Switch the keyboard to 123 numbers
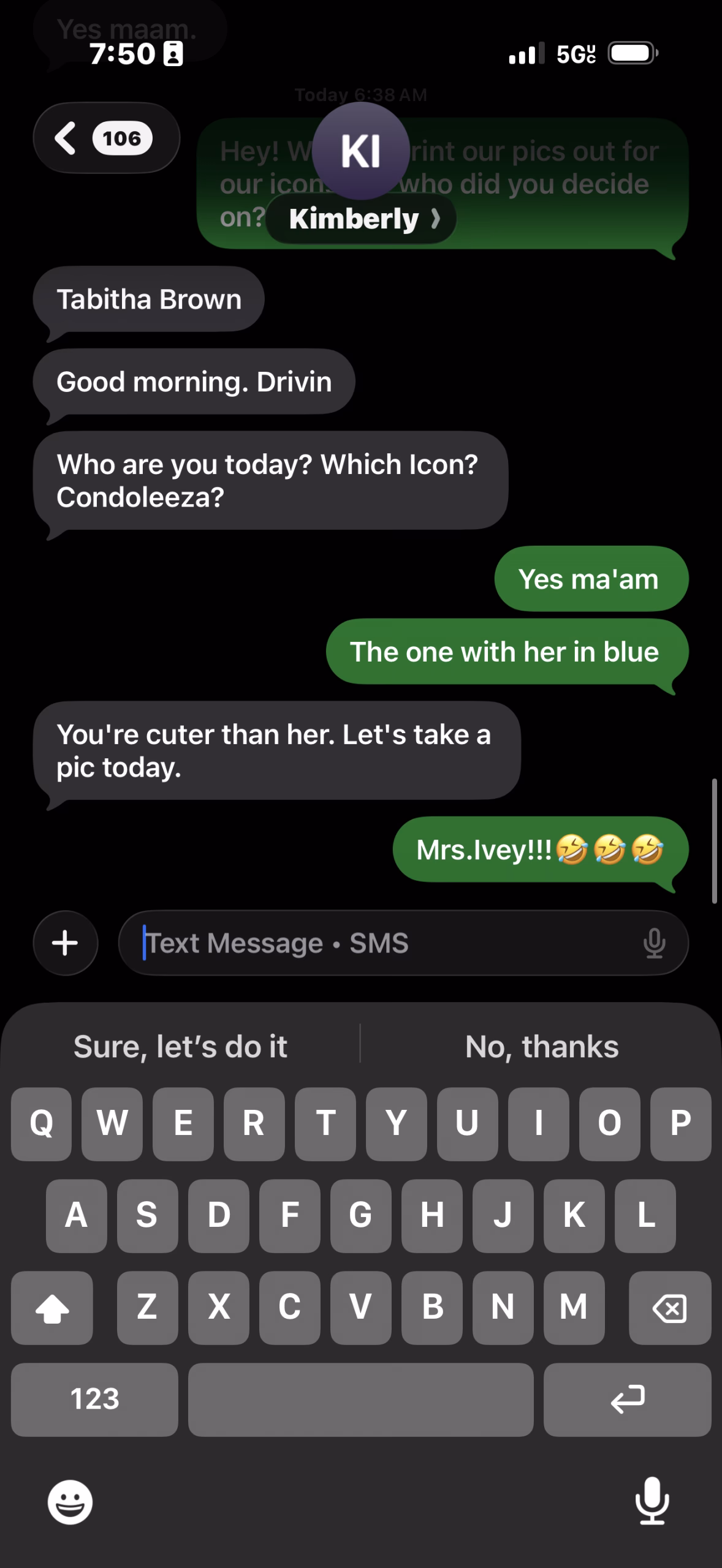722x1568 pixels. pos(94,1399)
